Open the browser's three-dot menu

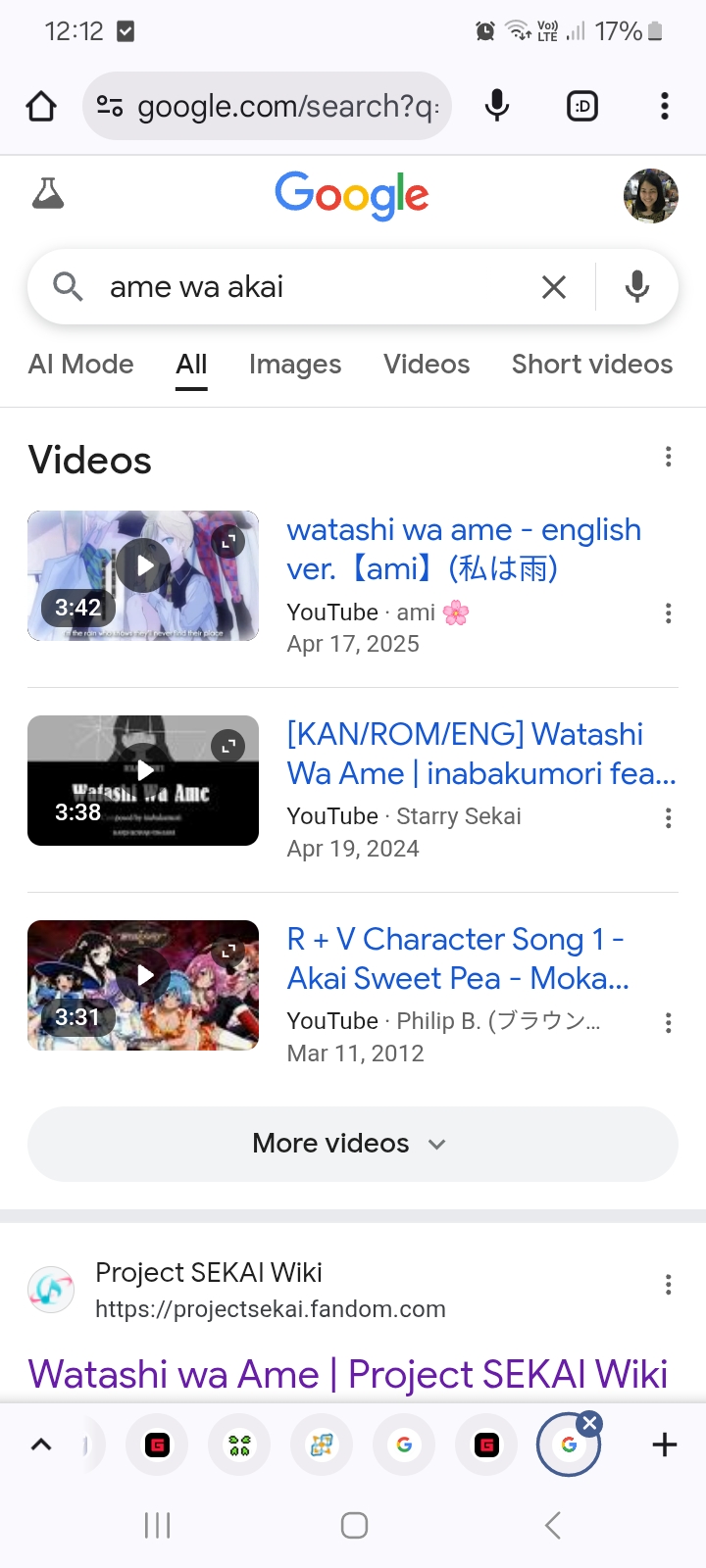(x=665, y=106)
